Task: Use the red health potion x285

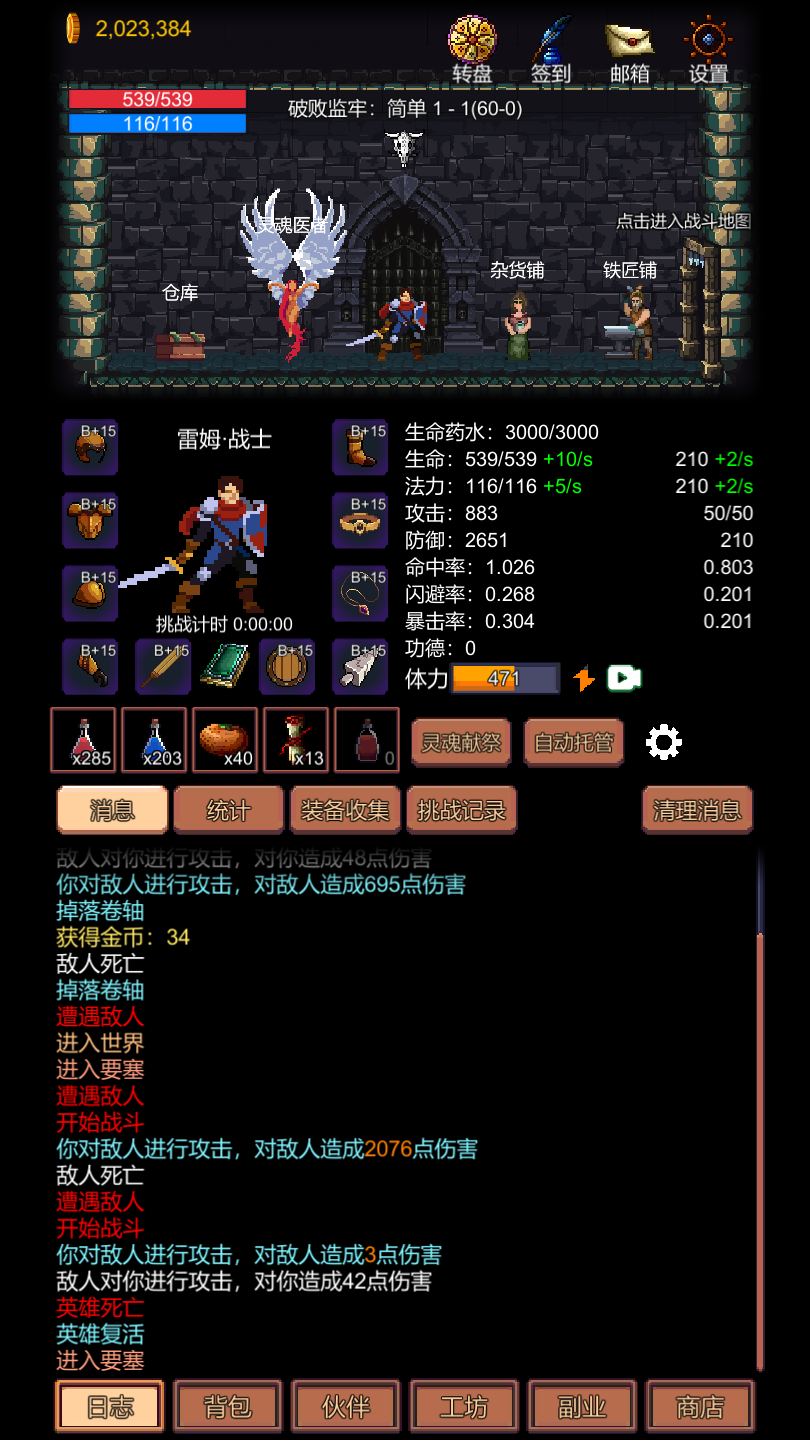Action: [83, 740]
